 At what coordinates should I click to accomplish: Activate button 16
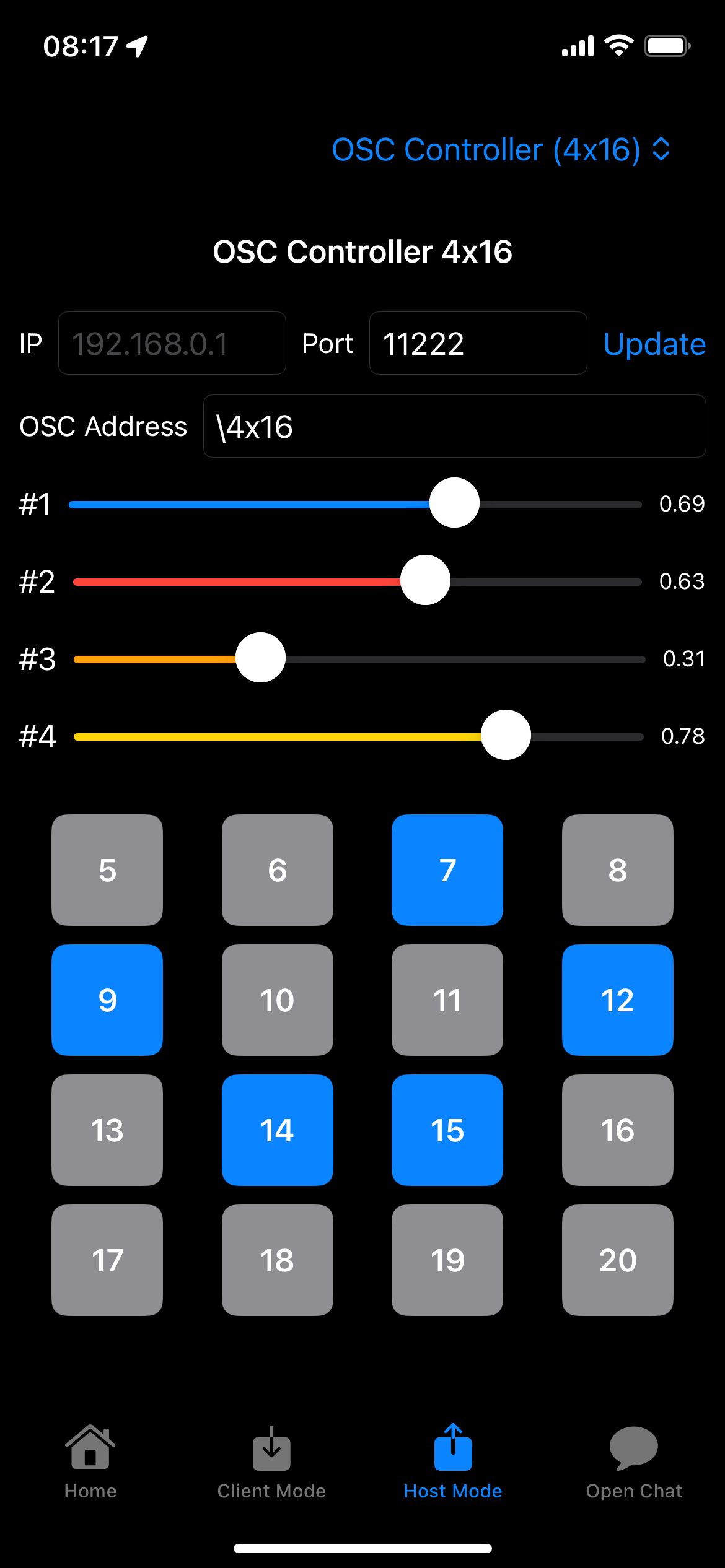click(x=618, y=1130)
